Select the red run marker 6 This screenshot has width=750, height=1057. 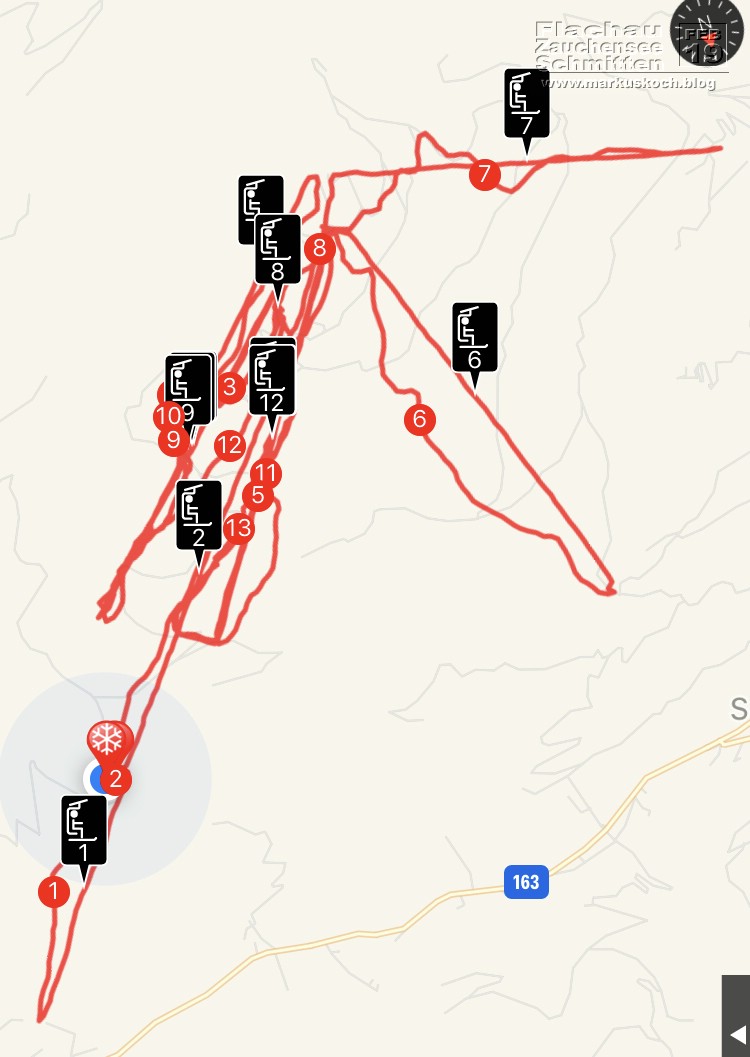tap(419, 419)
